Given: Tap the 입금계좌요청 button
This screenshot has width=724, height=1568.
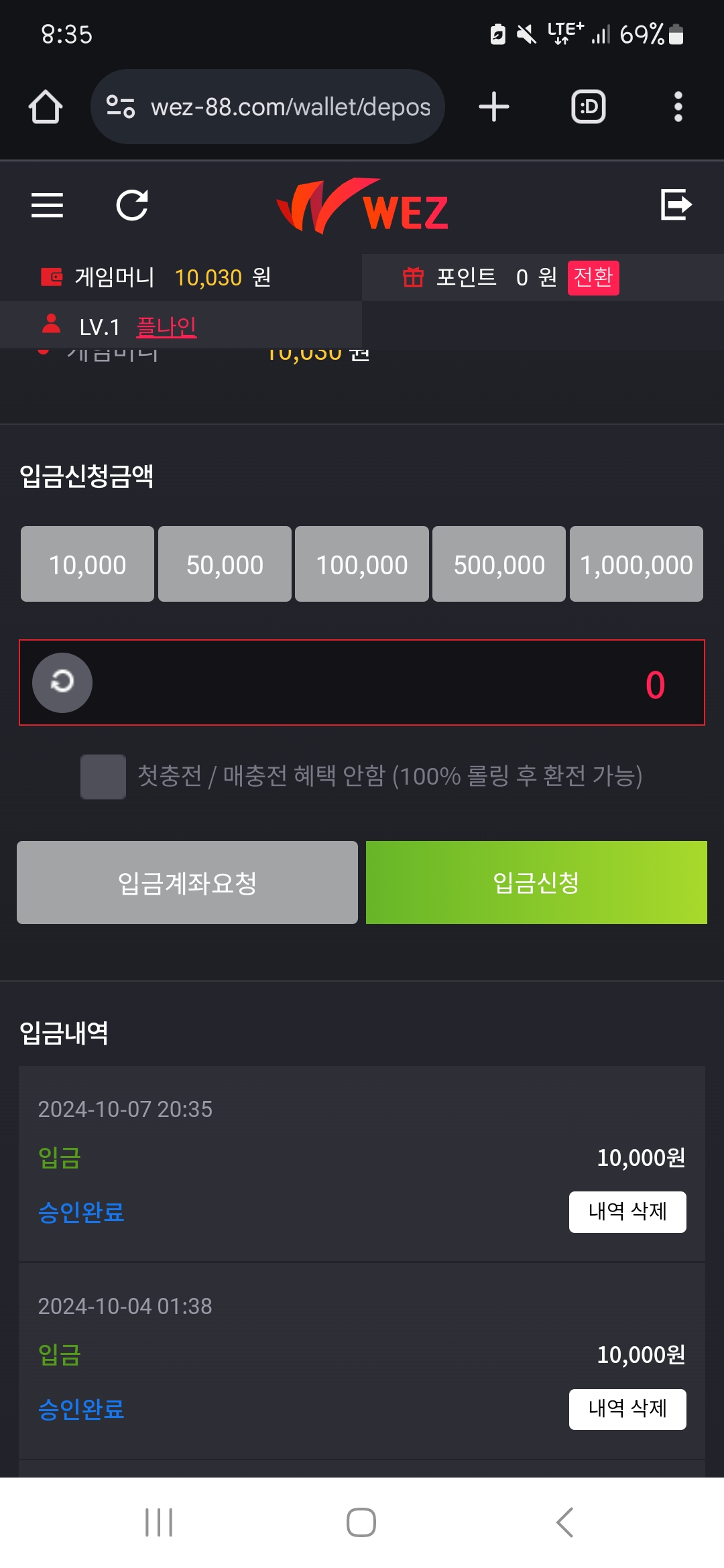Looking at the screenshot, I should click(187, 883).
